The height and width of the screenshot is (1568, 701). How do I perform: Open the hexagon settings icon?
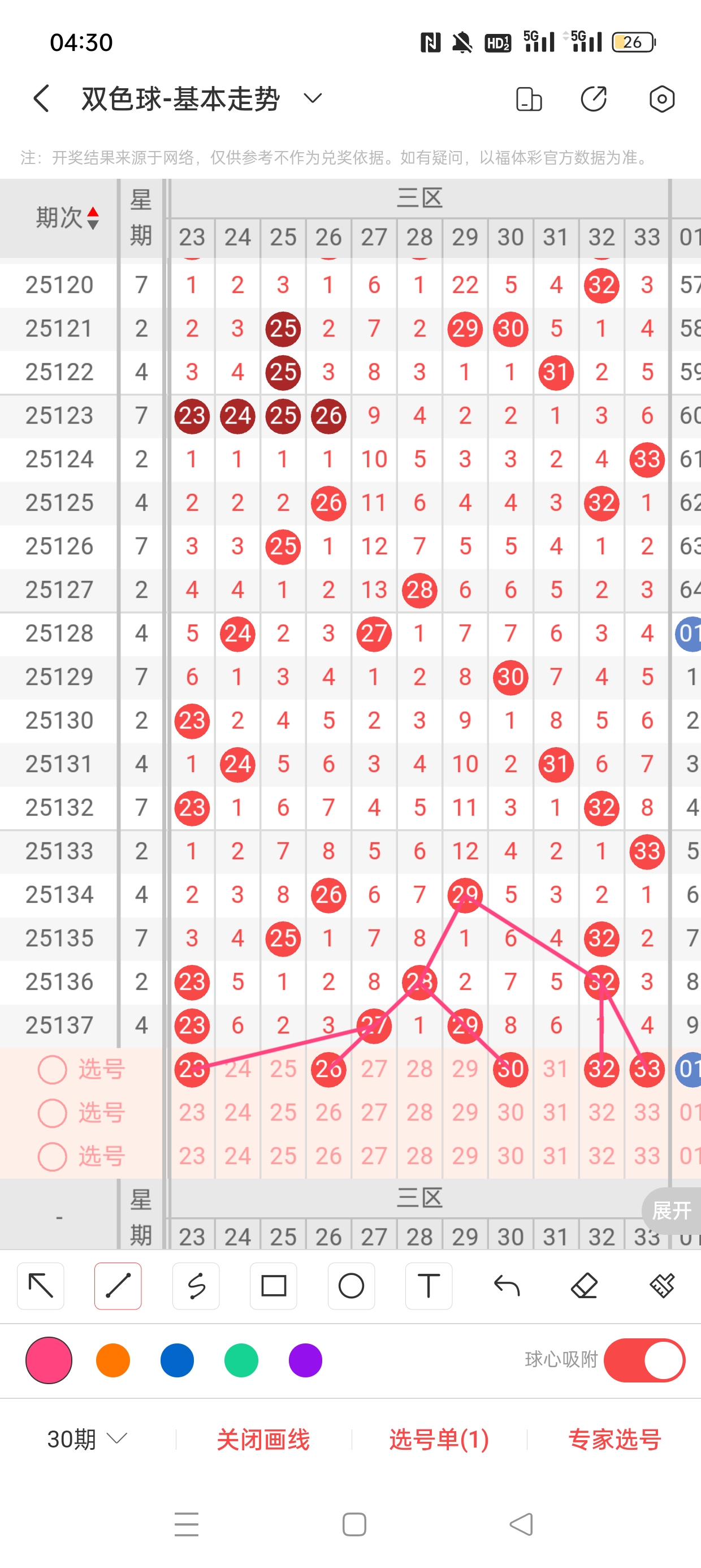[661, 99]
